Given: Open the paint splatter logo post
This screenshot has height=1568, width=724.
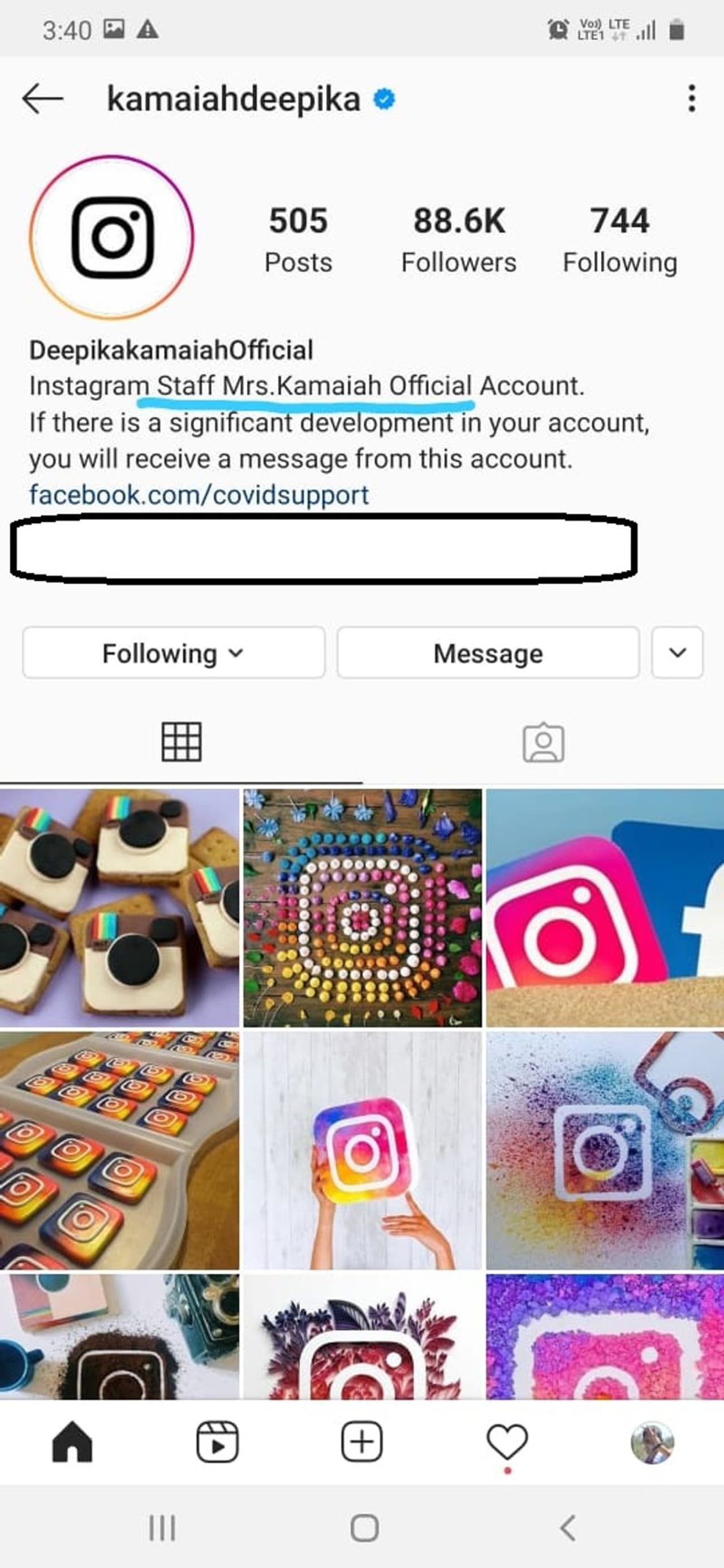Looking at the screenshot, I should click(605, 1150).
